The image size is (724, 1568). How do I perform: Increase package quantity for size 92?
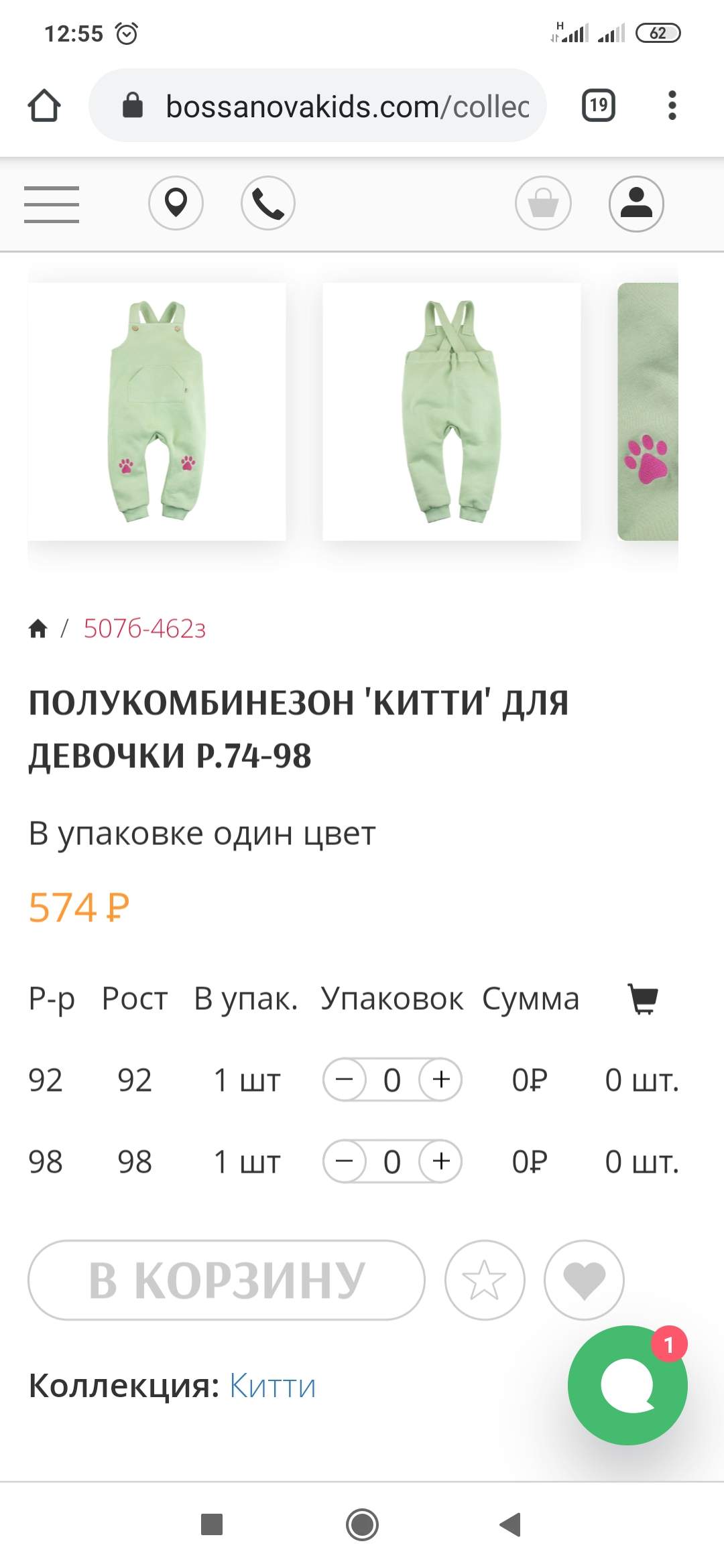[440, 1080]
